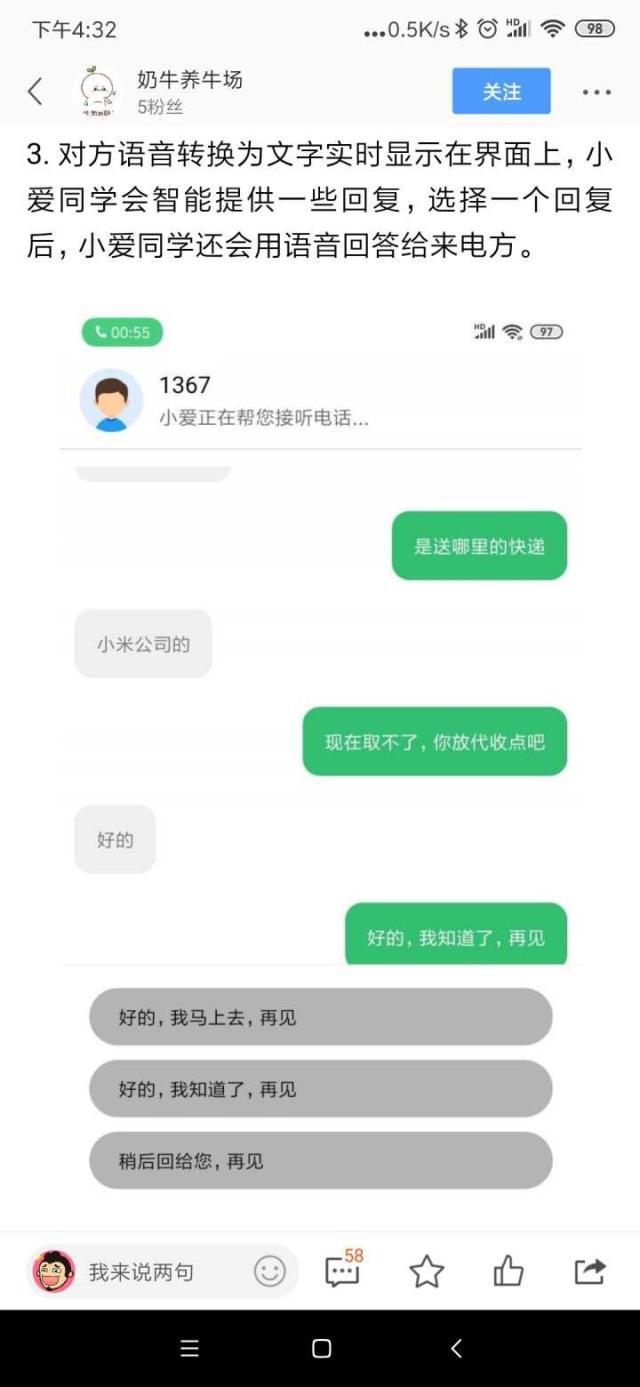Bookmark this post with the star
640x1387 pixels.
point(427,1271)
